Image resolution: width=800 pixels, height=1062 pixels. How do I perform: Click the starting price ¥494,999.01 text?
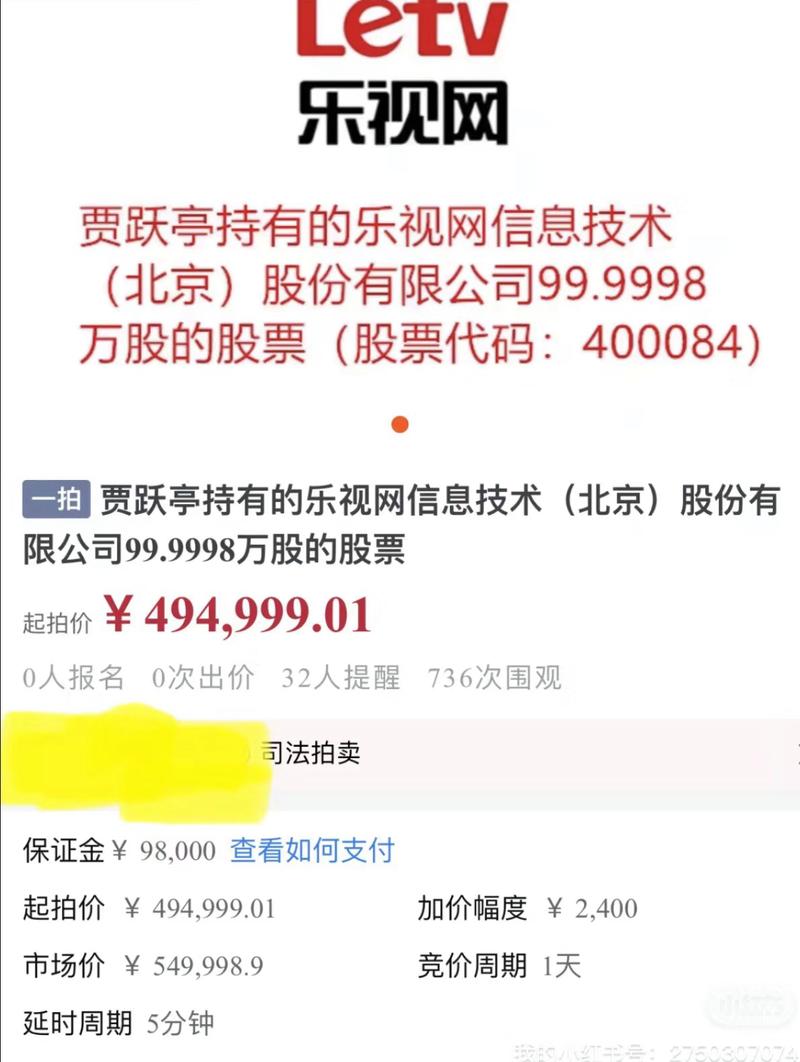pos(240,617)
